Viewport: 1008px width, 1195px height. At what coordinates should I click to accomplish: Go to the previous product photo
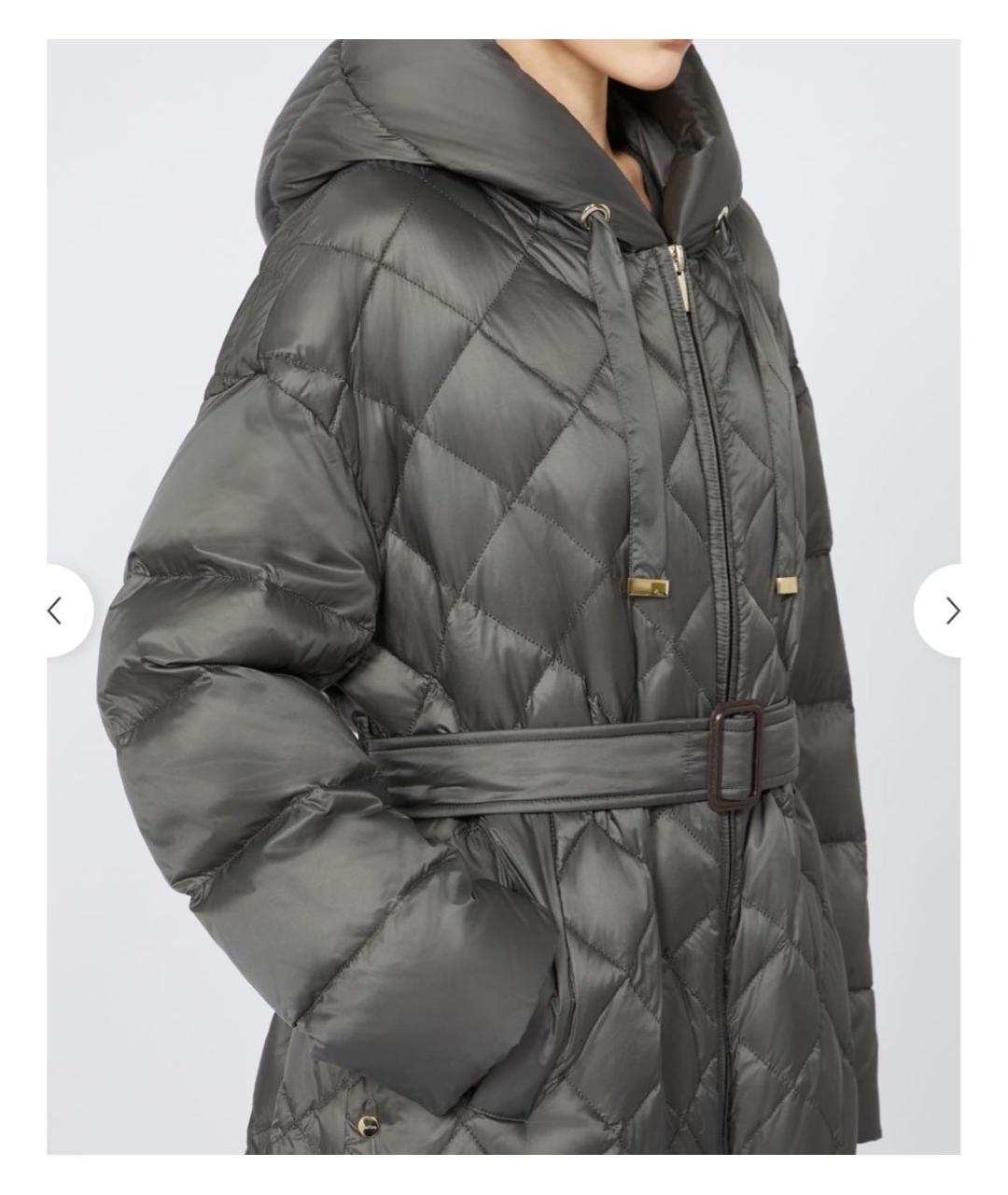(56, 612)
